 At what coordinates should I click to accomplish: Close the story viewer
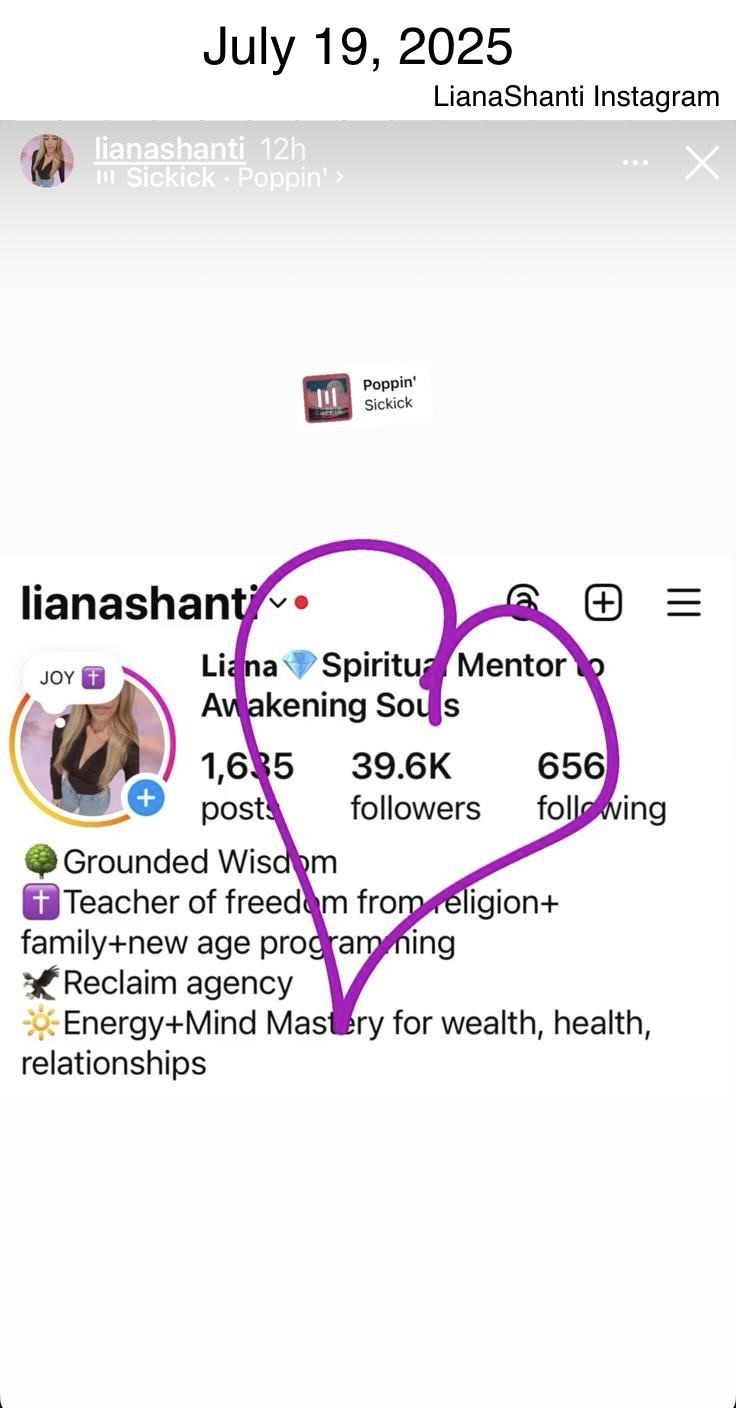click(701, 163)
